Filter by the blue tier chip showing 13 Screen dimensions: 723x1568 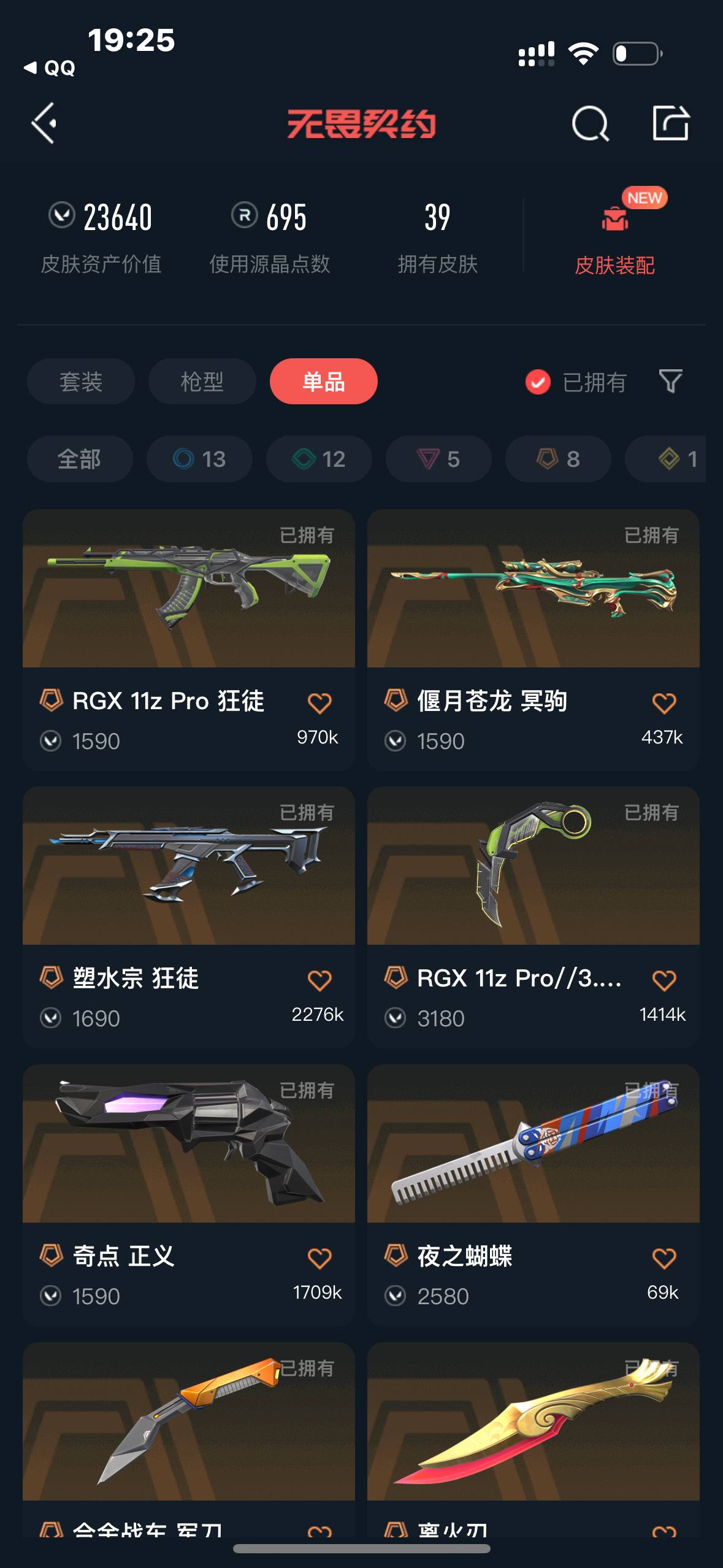pos(199,459)
